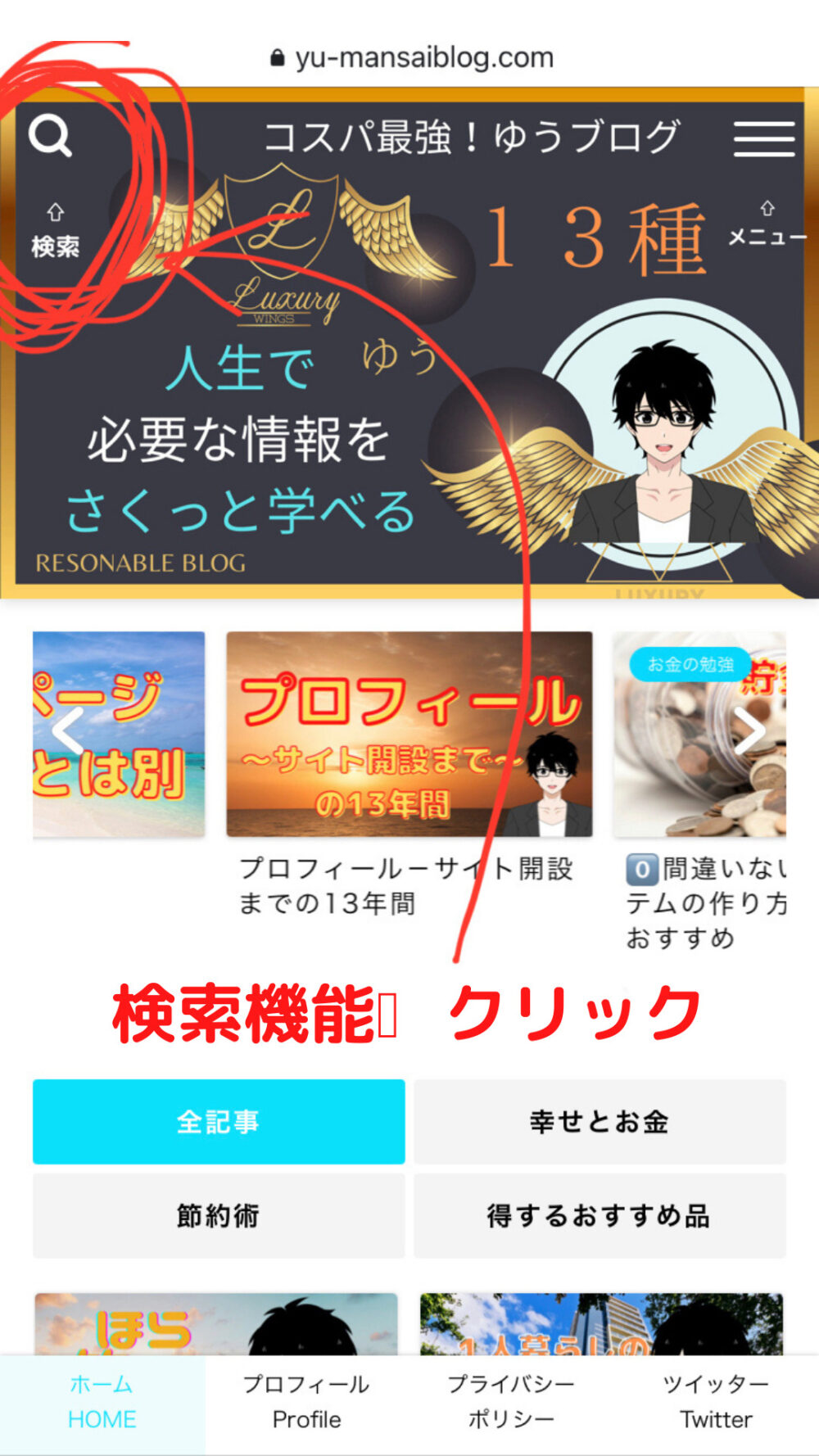Open プロフィール Profile in footer
This screenshot has height=1456, width=819.
coord(306,1402)
